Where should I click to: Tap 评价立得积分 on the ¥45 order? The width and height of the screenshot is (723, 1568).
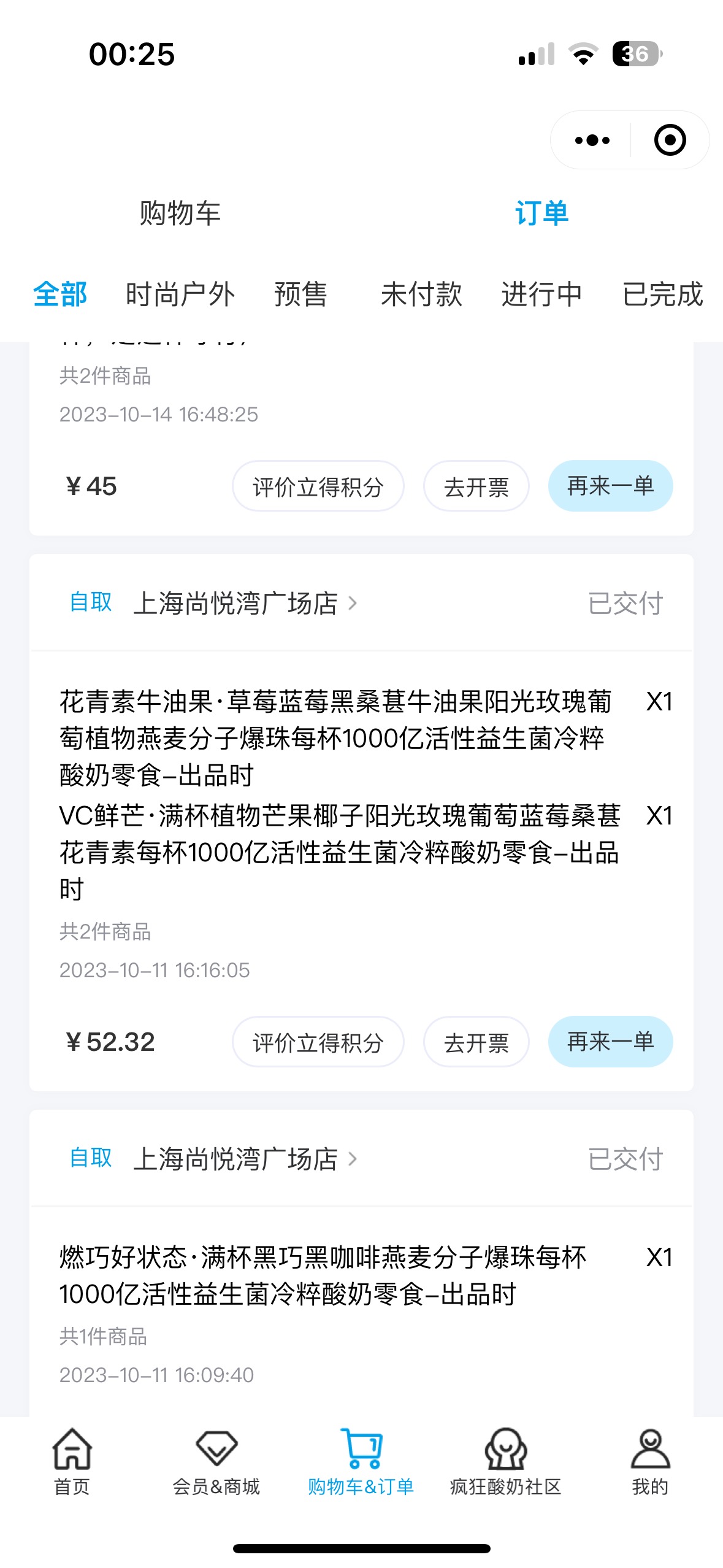coord(318,486)
